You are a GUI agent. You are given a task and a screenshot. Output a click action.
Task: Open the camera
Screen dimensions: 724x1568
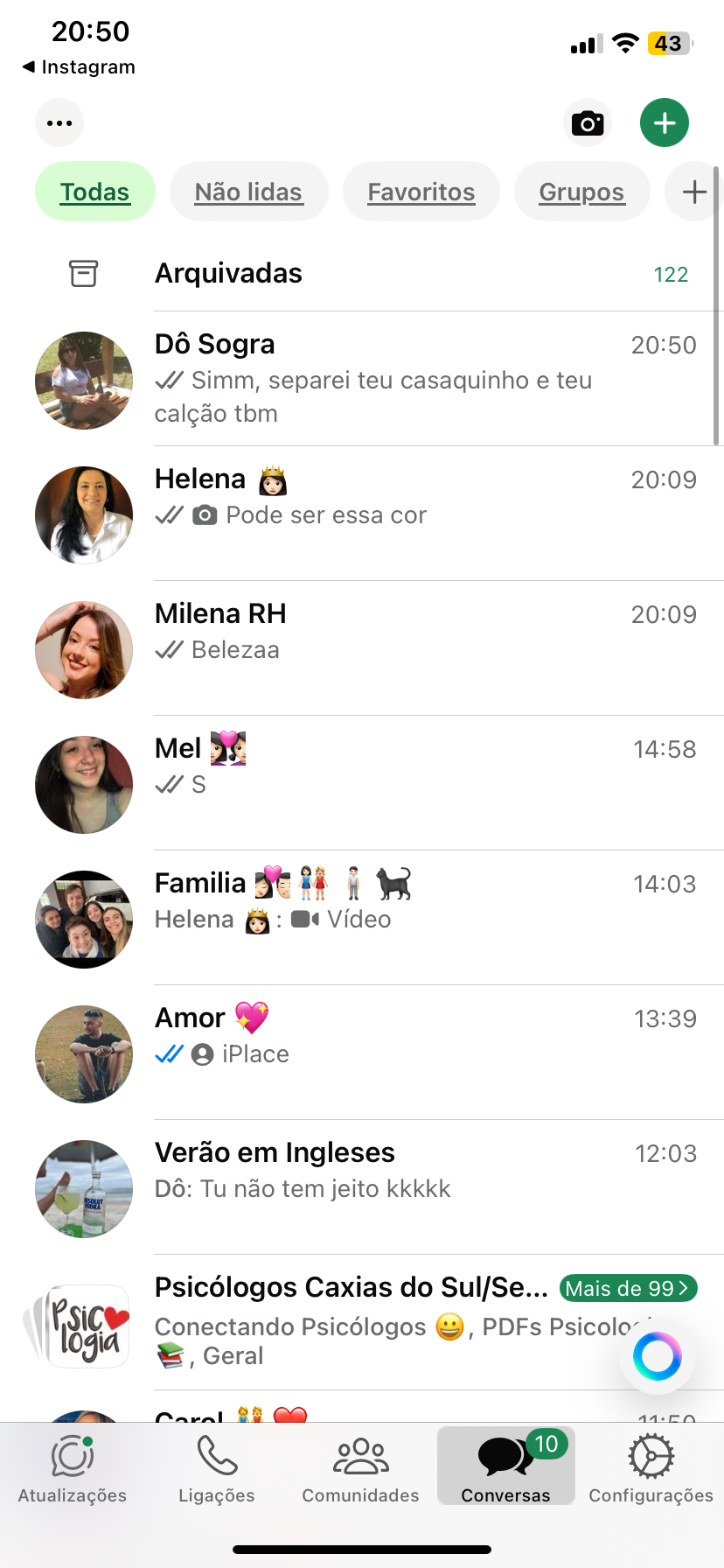pyautogui.click(x=588, y=122)
